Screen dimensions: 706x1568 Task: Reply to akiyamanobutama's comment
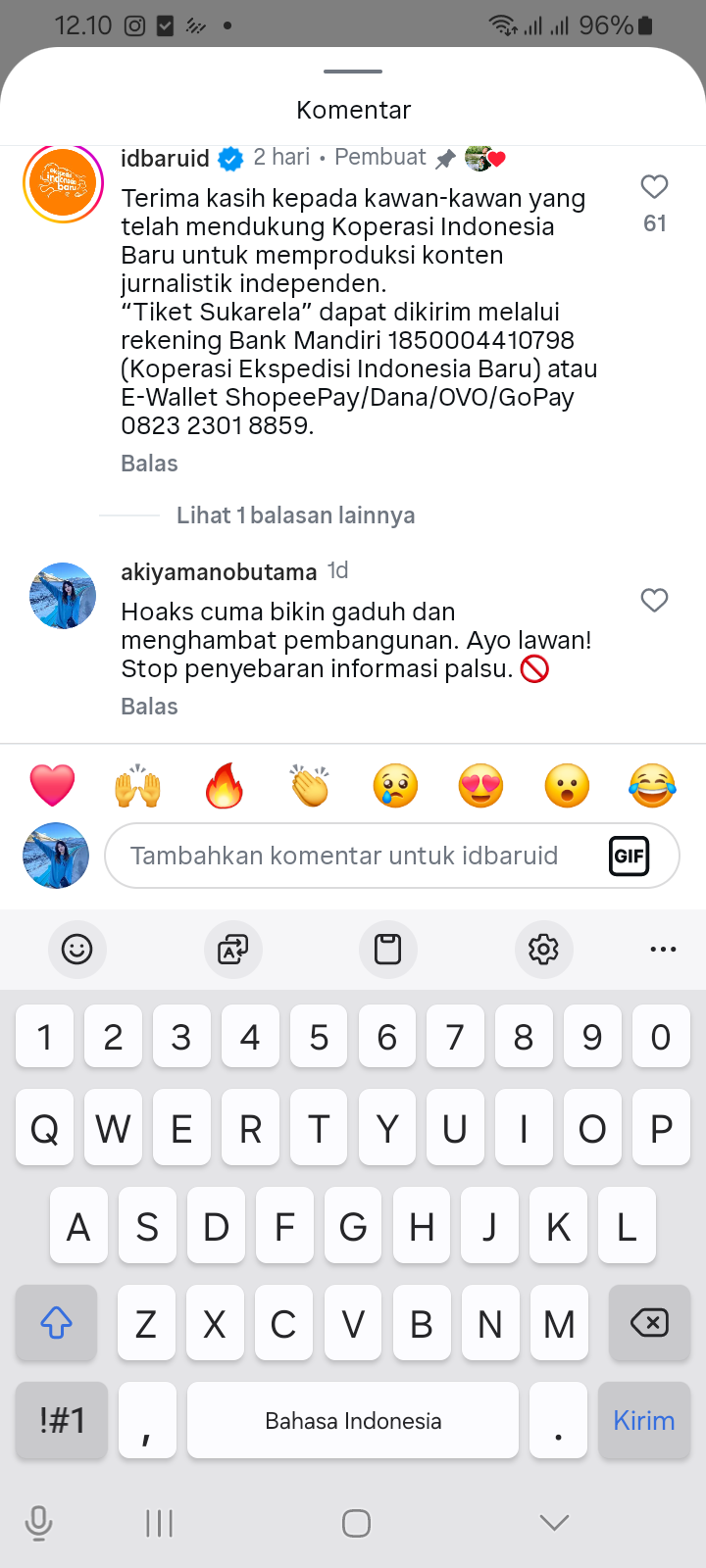pyautogui.click(x=149, y=707)
